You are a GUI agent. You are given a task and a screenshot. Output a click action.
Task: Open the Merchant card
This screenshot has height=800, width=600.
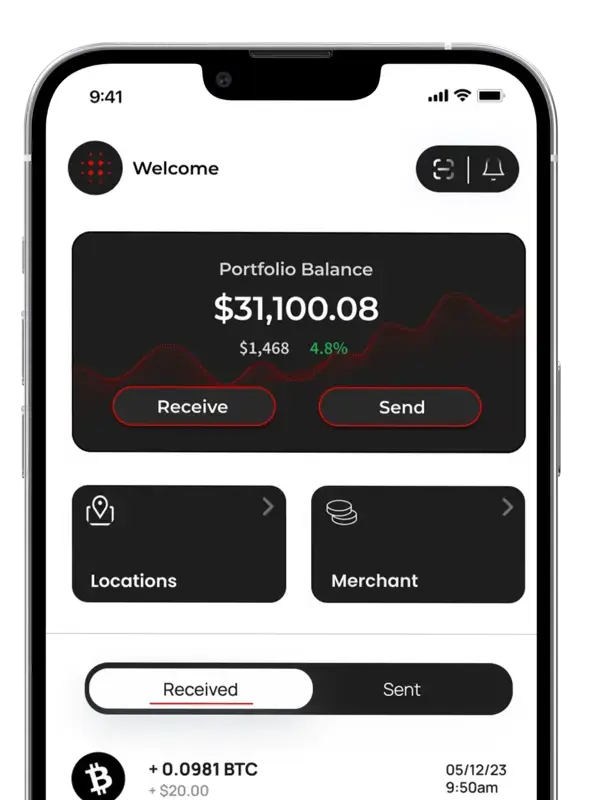point(418,544)
